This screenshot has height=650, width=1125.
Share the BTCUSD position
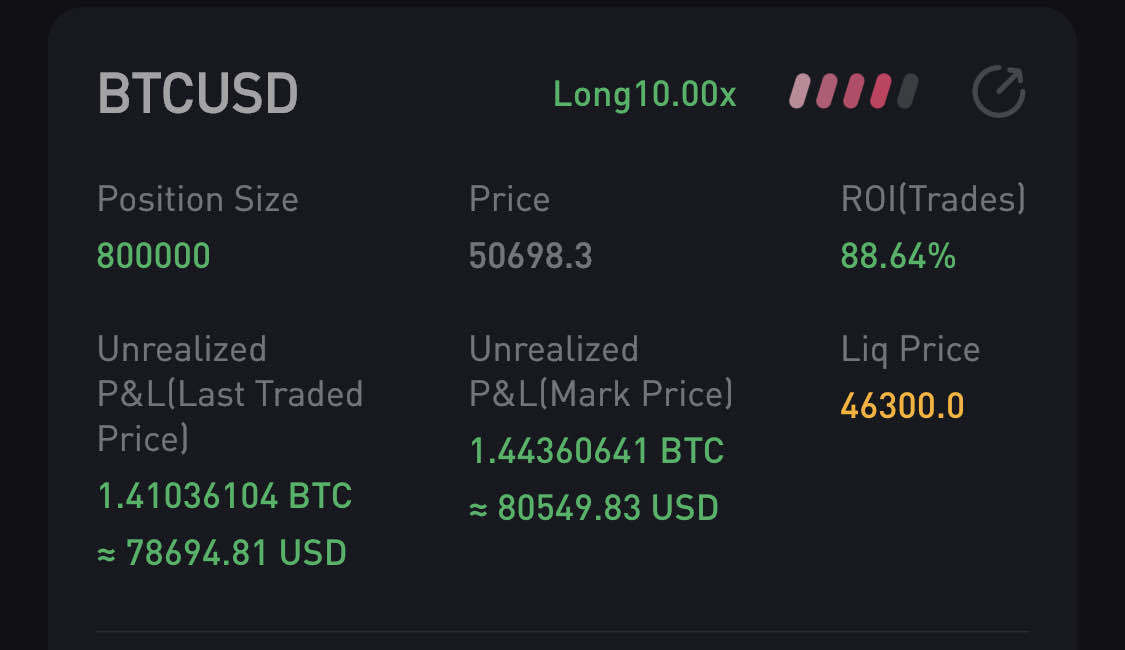click(998, 93)
